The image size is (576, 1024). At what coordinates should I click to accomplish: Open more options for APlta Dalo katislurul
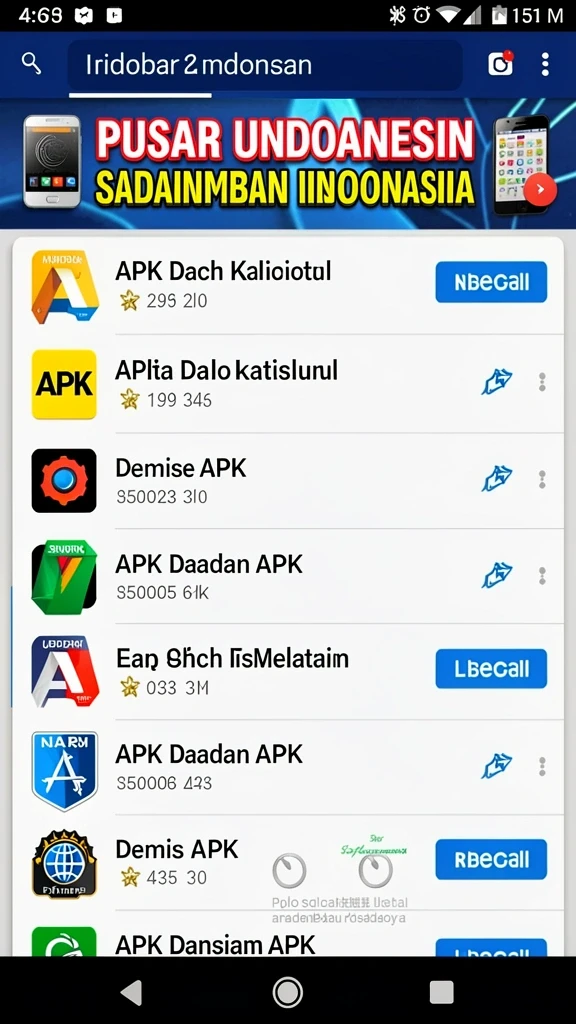click(542, 382)
